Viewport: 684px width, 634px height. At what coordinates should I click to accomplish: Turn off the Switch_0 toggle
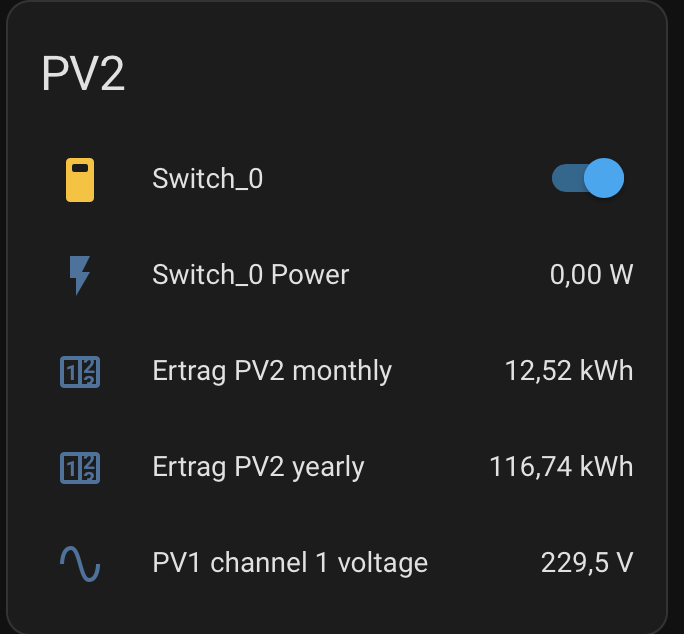(588, 179)
